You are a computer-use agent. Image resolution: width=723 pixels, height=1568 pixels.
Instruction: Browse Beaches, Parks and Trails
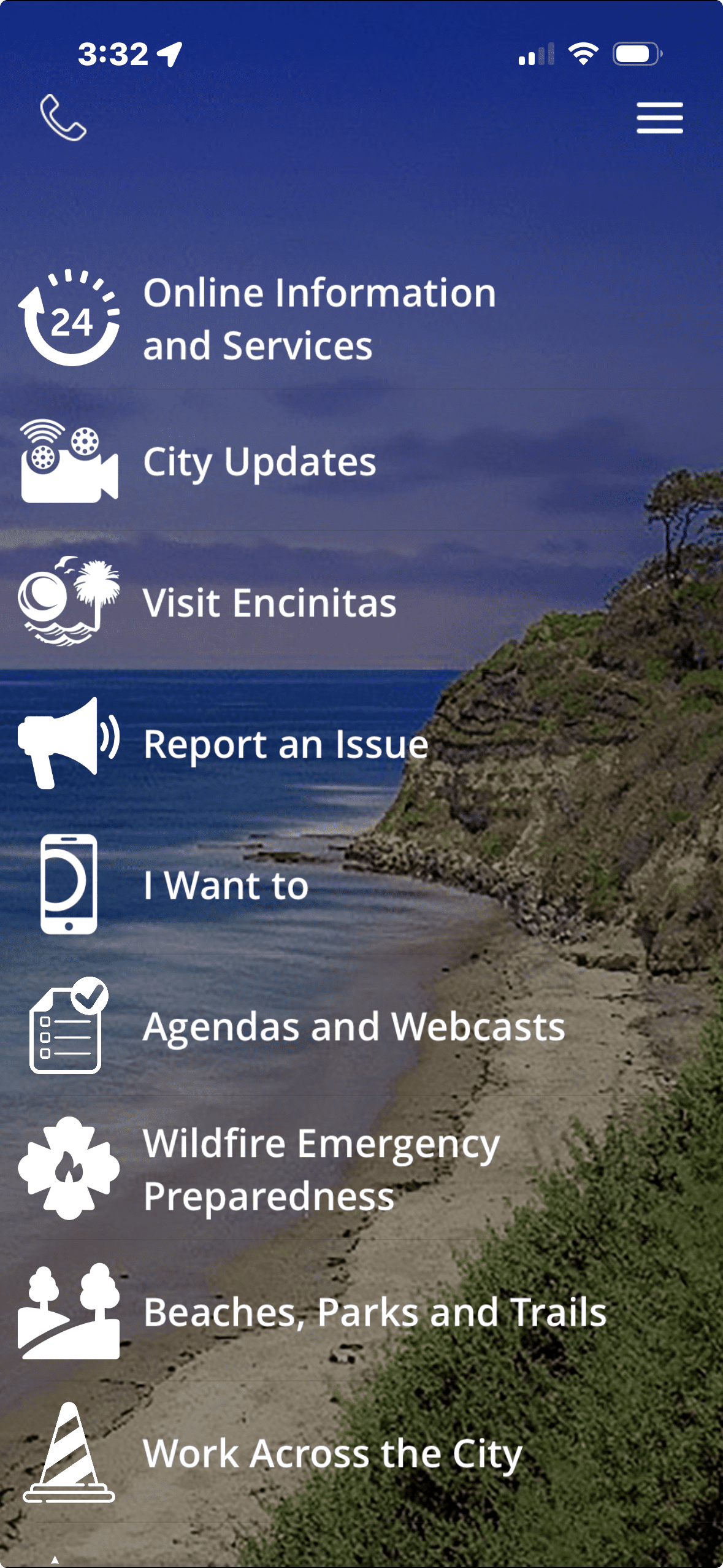[375, 1312]
